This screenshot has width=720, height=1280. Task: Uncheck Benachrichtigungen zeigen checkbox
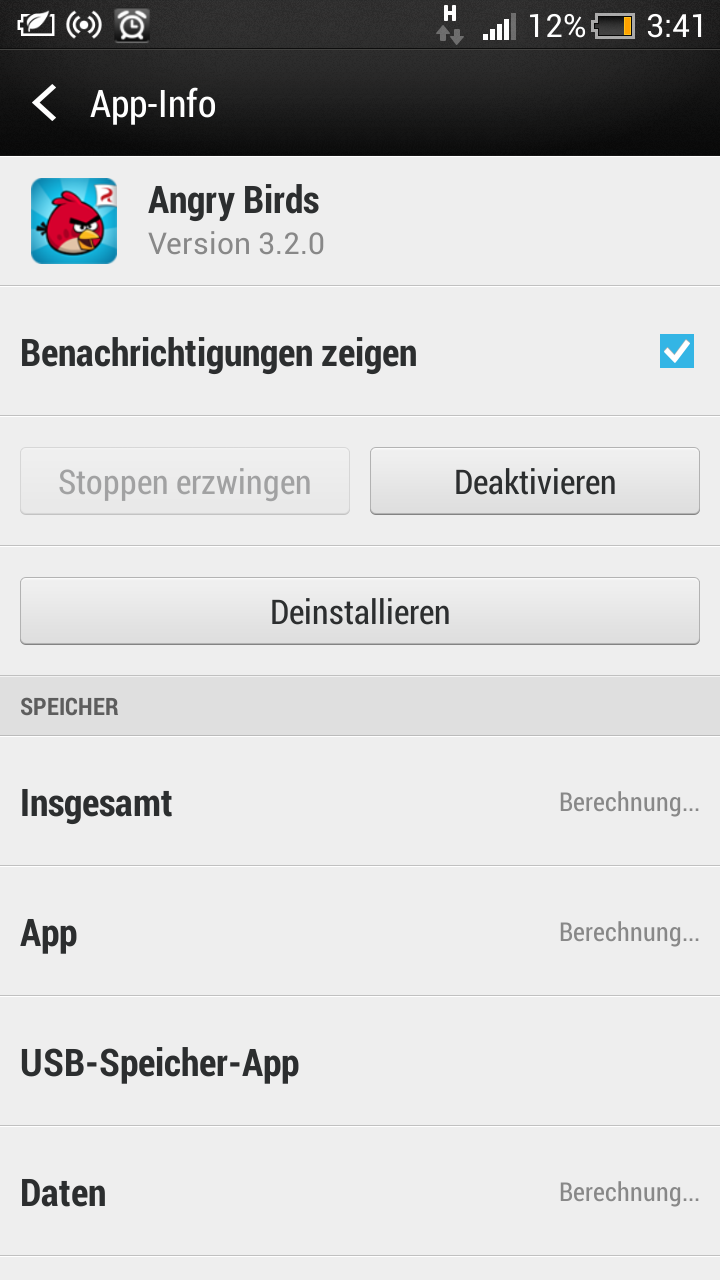(676, 352)
